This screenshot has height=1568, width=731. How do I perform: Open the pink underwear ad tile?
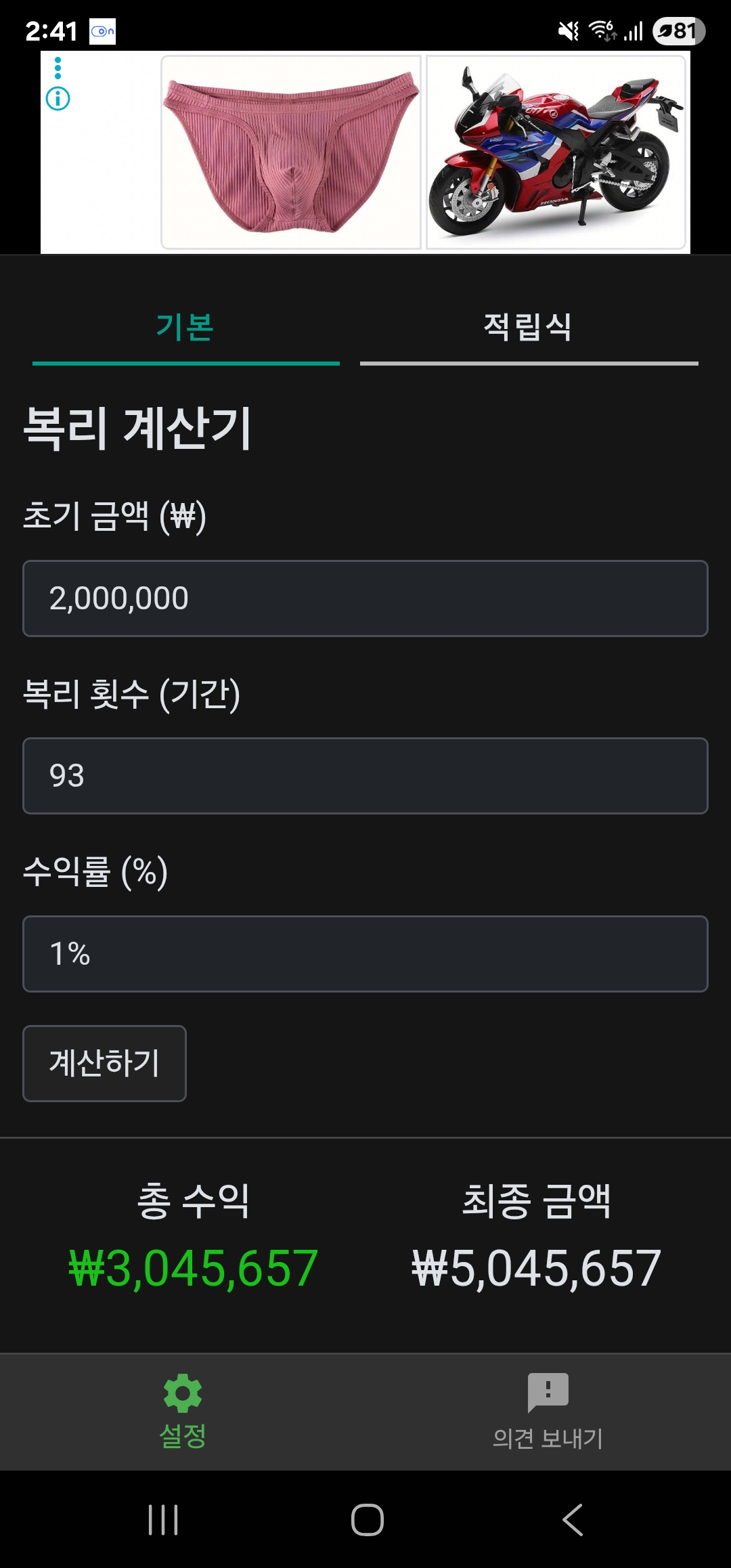point(291,152)
